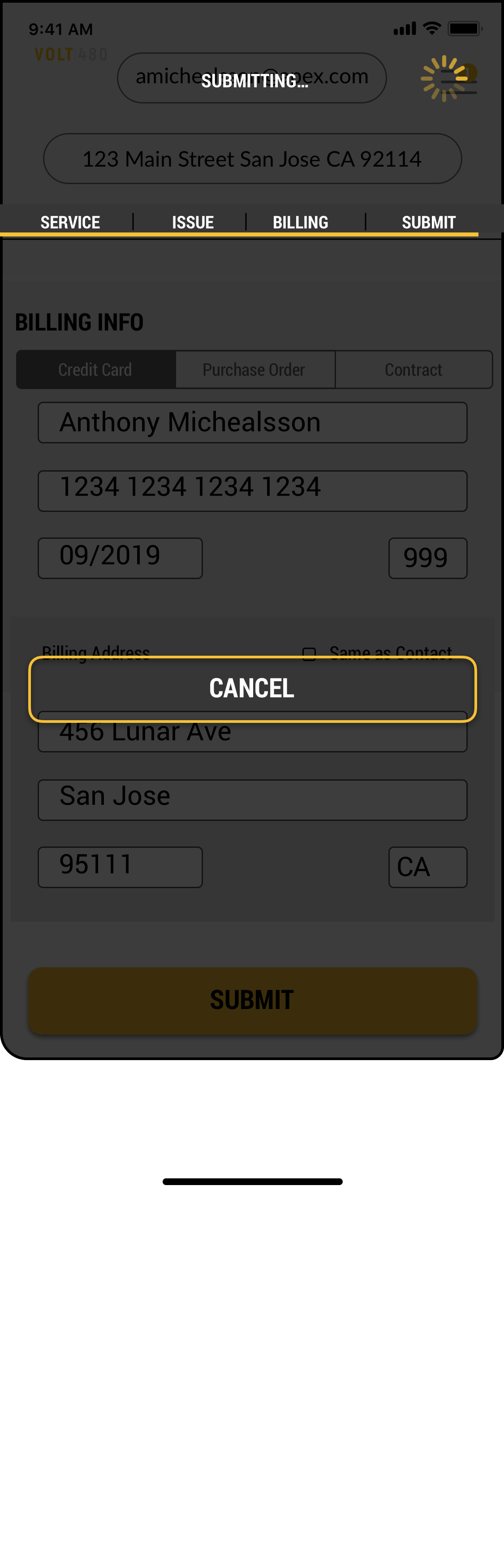Cancel the ongoing submission
504x1568 pixels.
[x=252, y=688]
